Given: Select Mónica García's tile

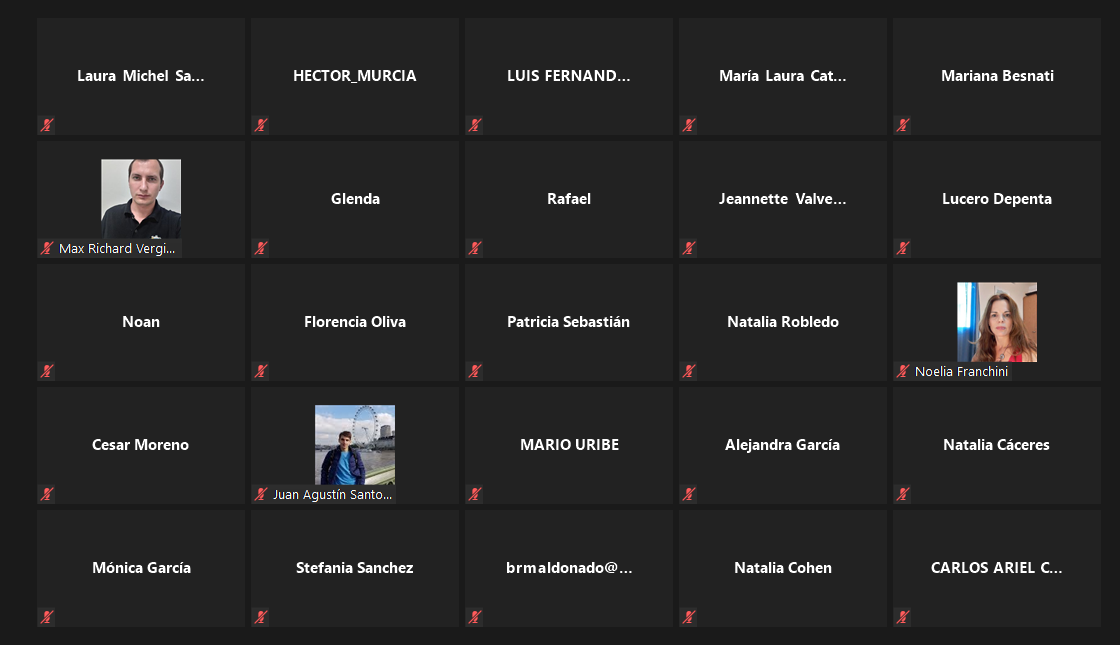Looking at the screenshot, I should coord(140,568).
